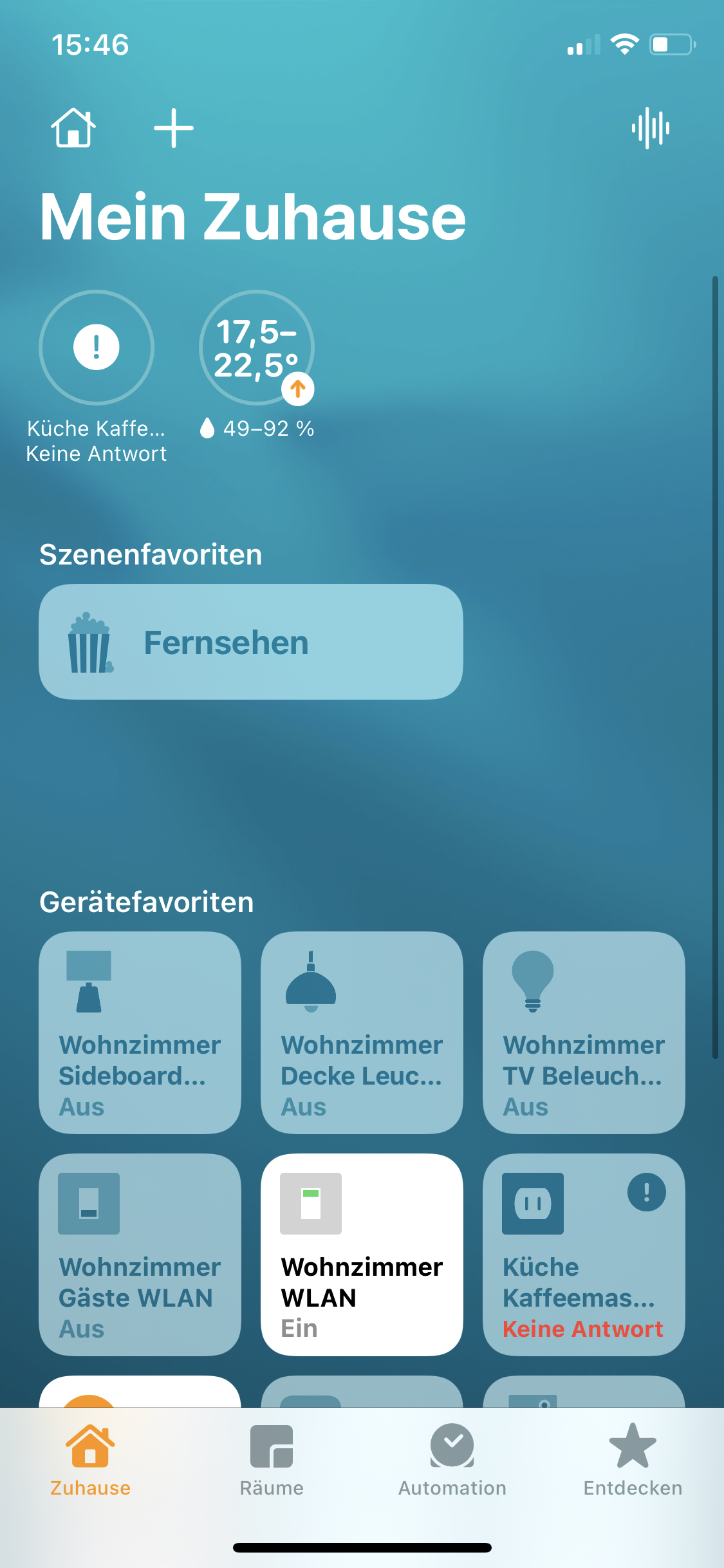Switch to the Räume tab
Screen dimensions: 724x1568
point(272,1460)
